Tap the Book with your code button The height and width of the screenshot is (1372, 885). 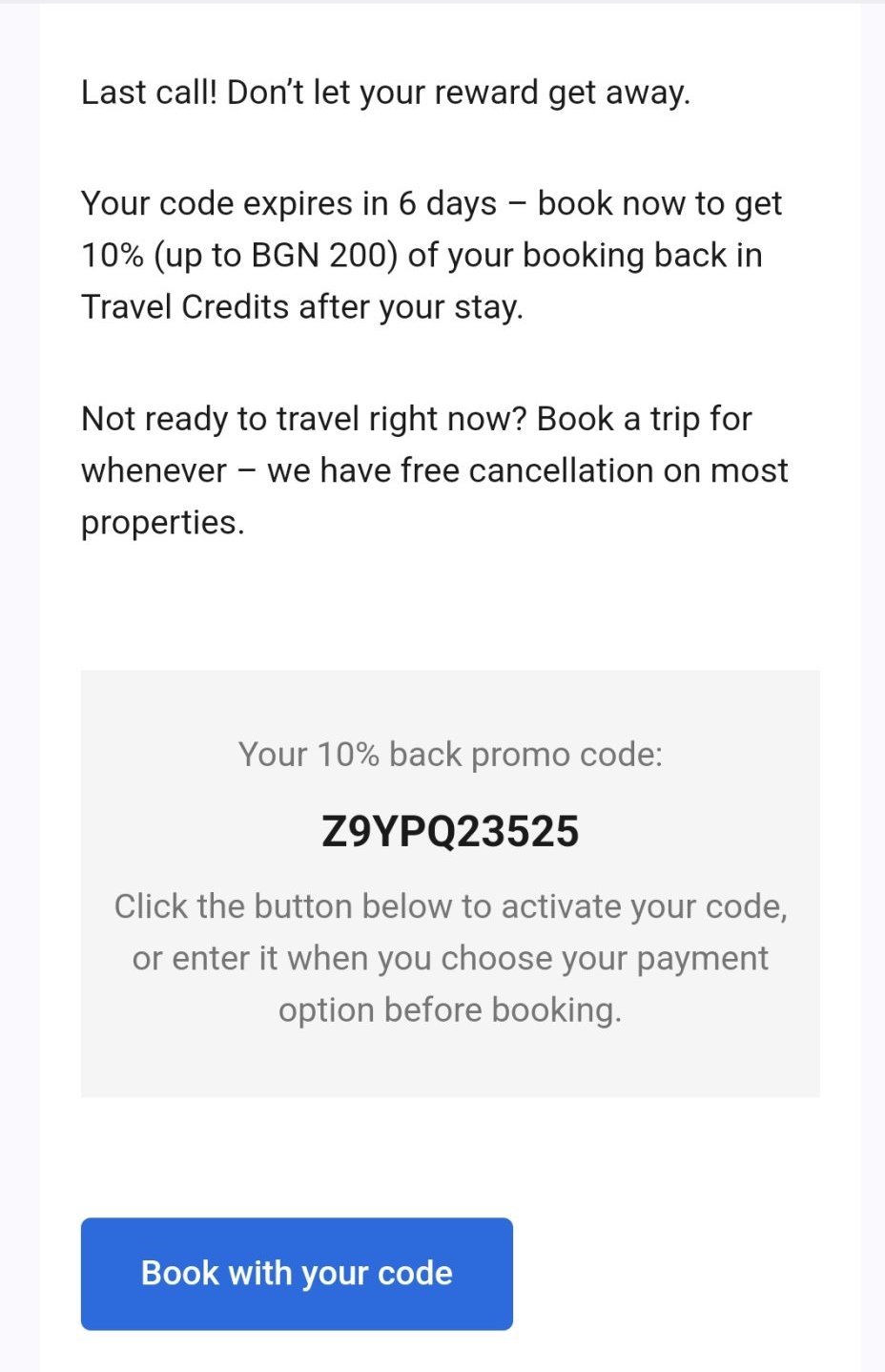(297, 1273)
